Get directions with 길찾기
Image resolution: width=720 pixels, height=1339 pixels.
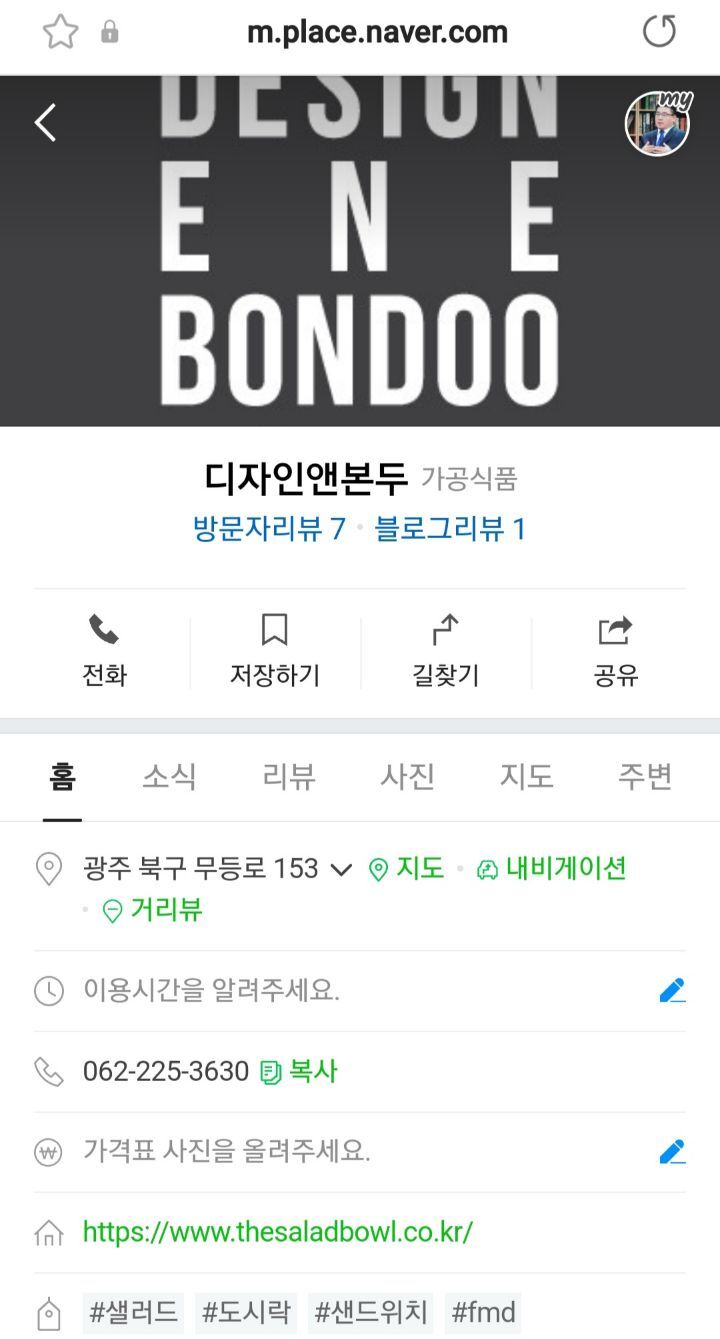tap(446, 652)
